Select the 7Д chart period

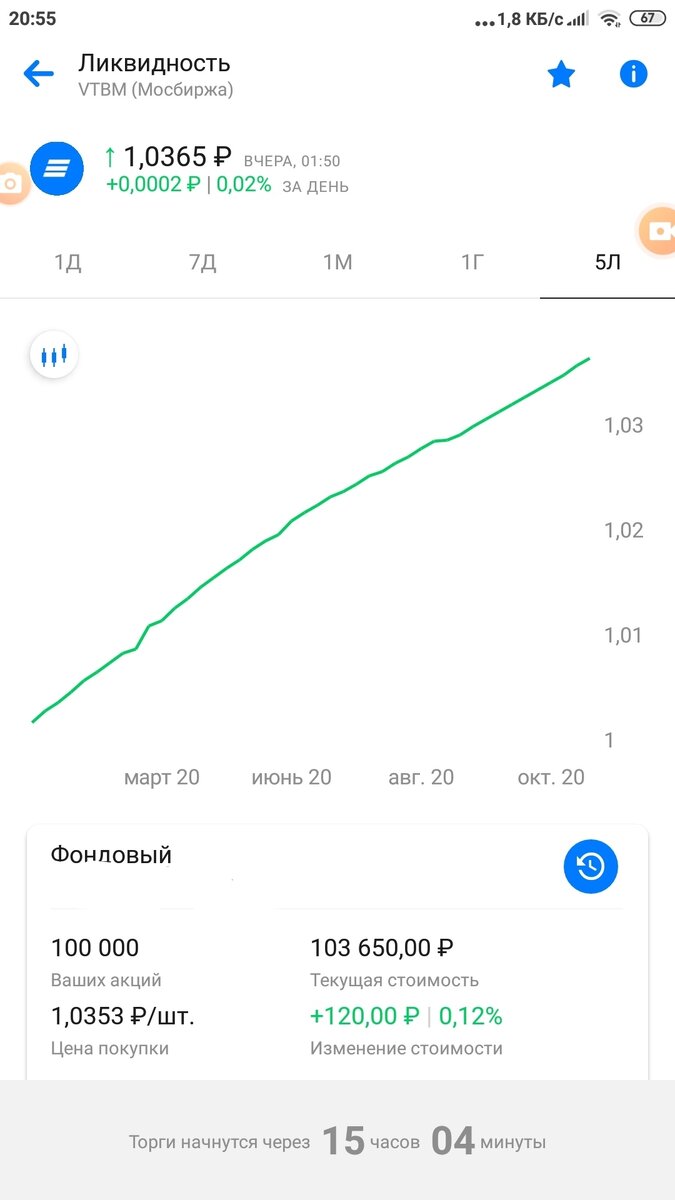(x=202, y=263)
